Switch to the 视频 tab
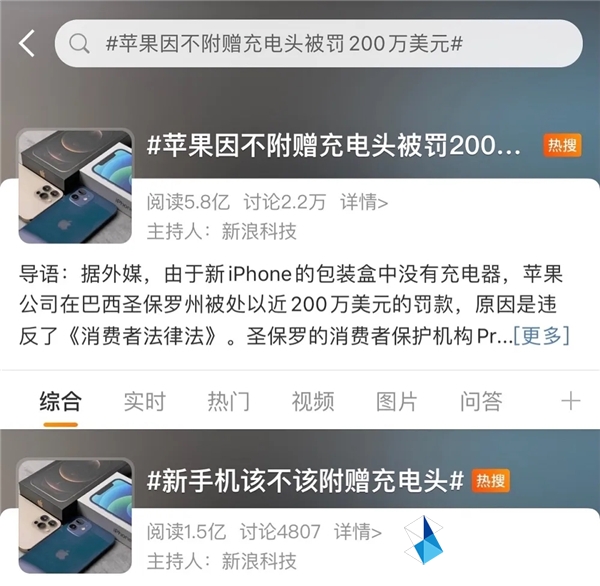 pos(312,402)
